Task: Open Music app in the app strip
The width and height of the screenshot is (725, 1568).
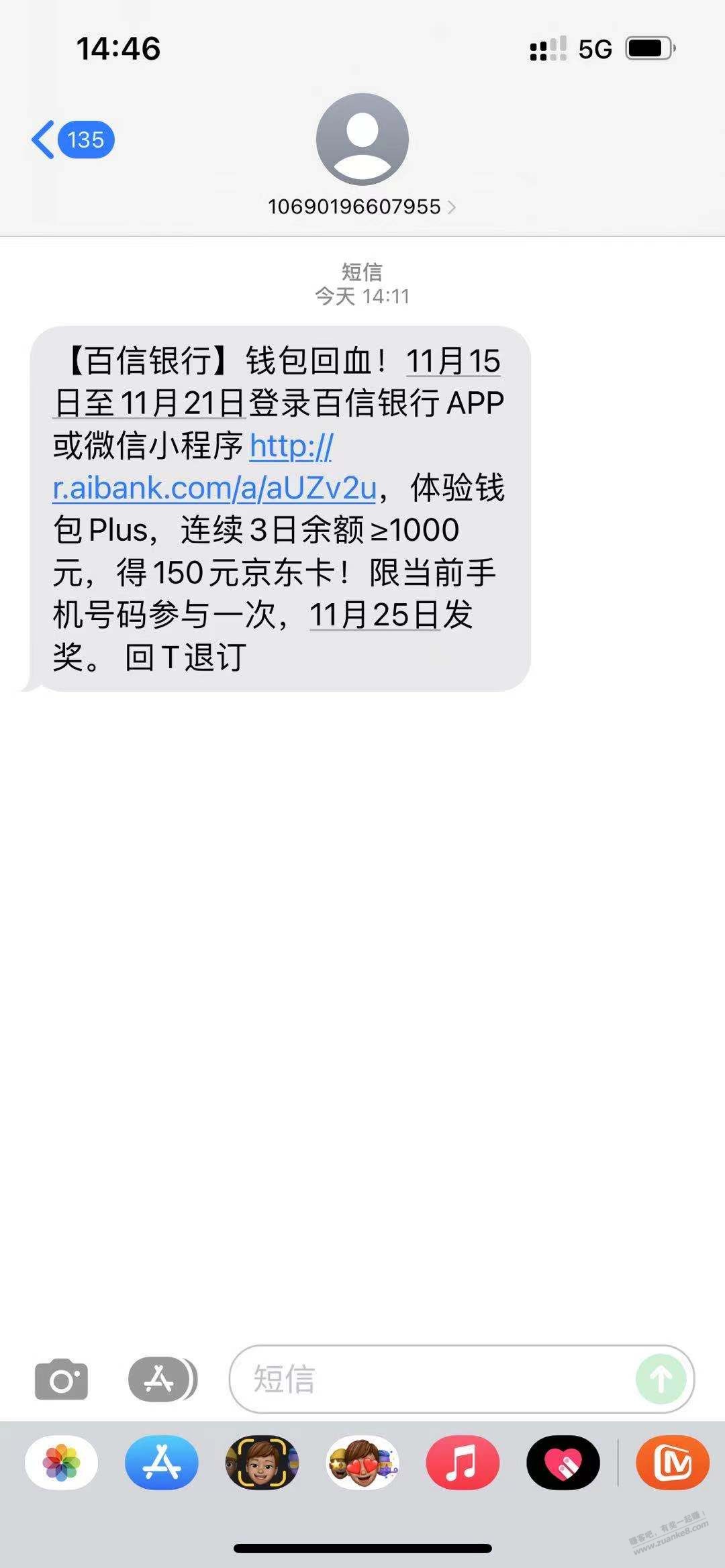Action: [x=463, y=1463]
